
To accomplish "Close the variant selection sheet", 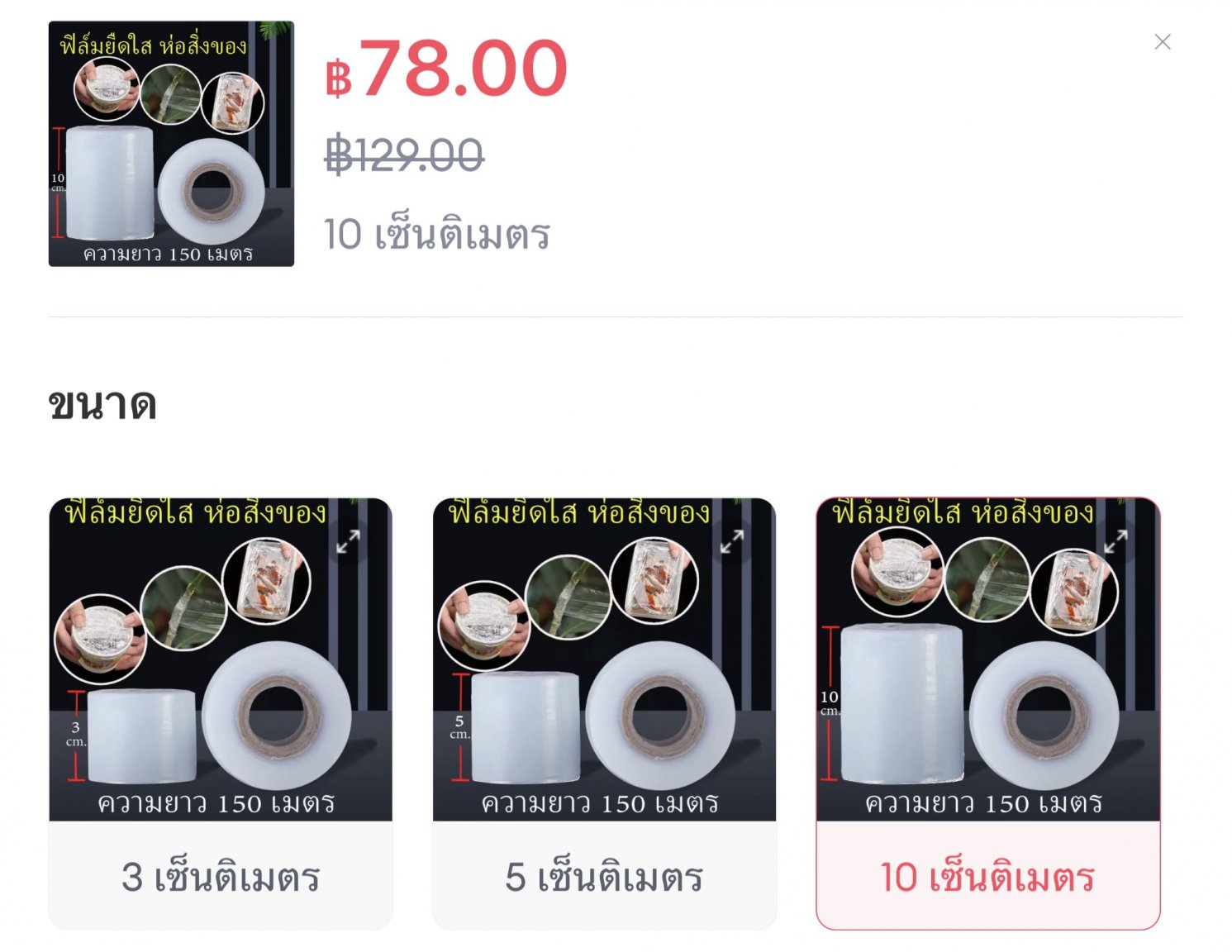I will [1162, 42].
